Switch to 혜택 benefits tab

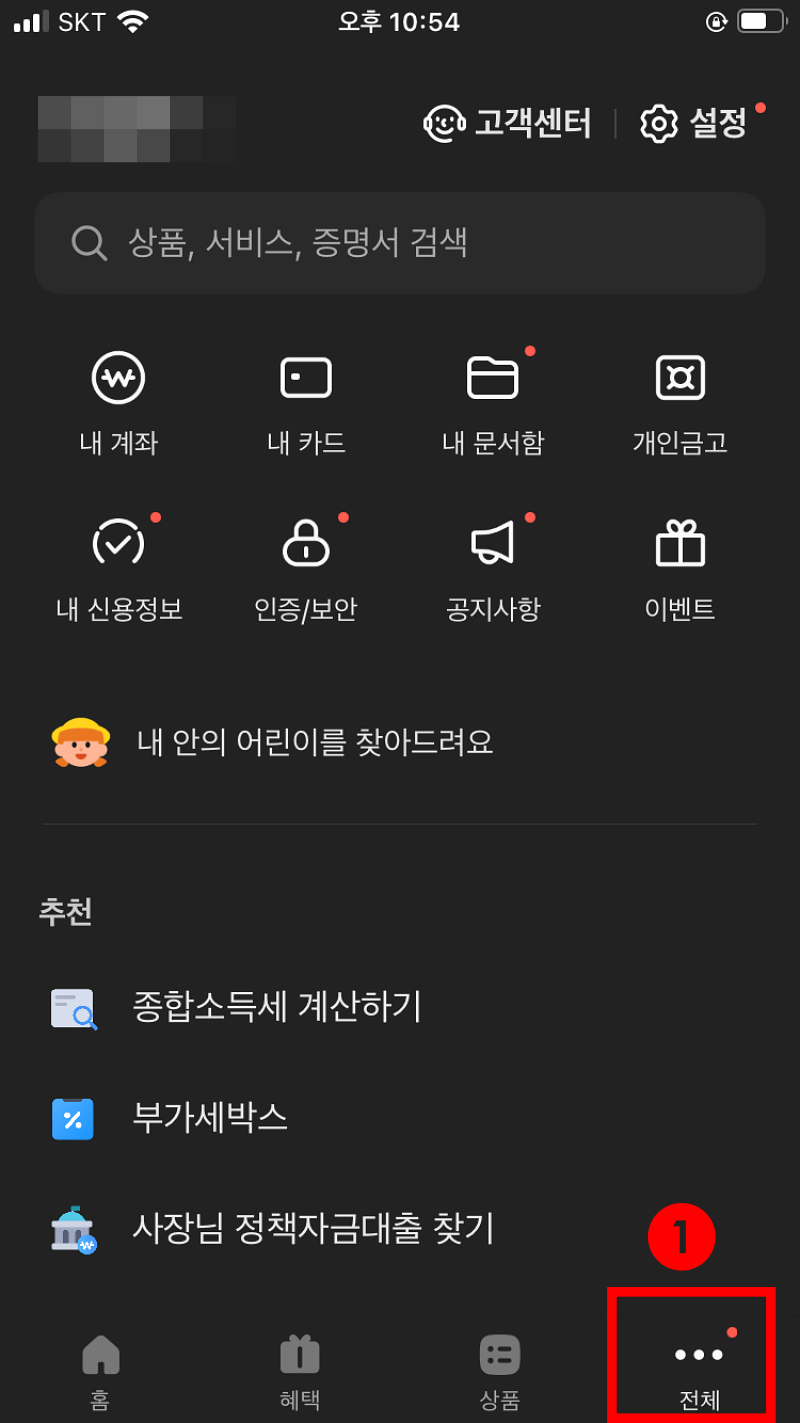pos(299,1368)
